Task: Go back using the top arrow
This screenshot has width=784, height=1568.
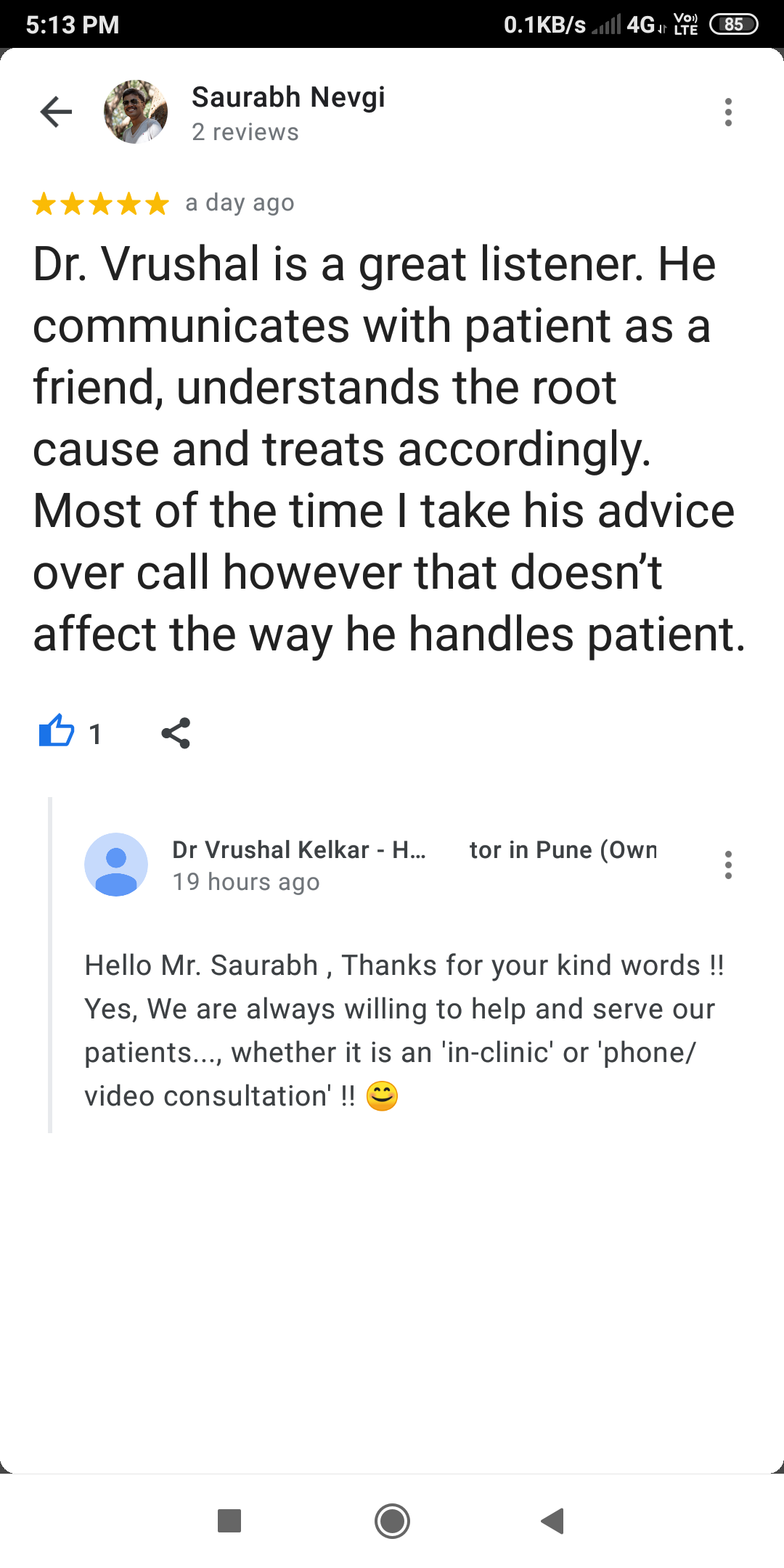Action: [x=56, y=112]
